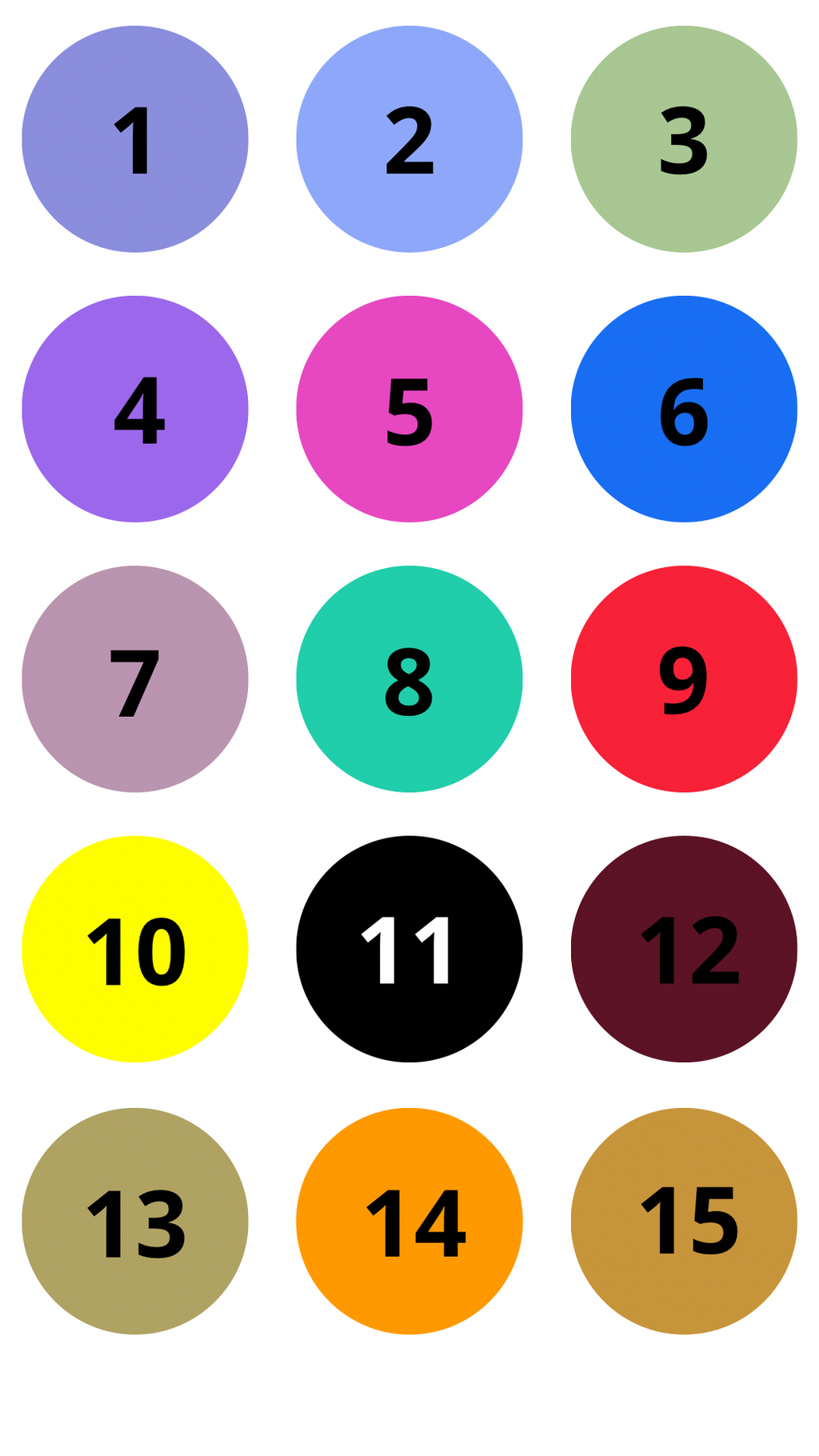Select the pink circle numbered 5

409,409
